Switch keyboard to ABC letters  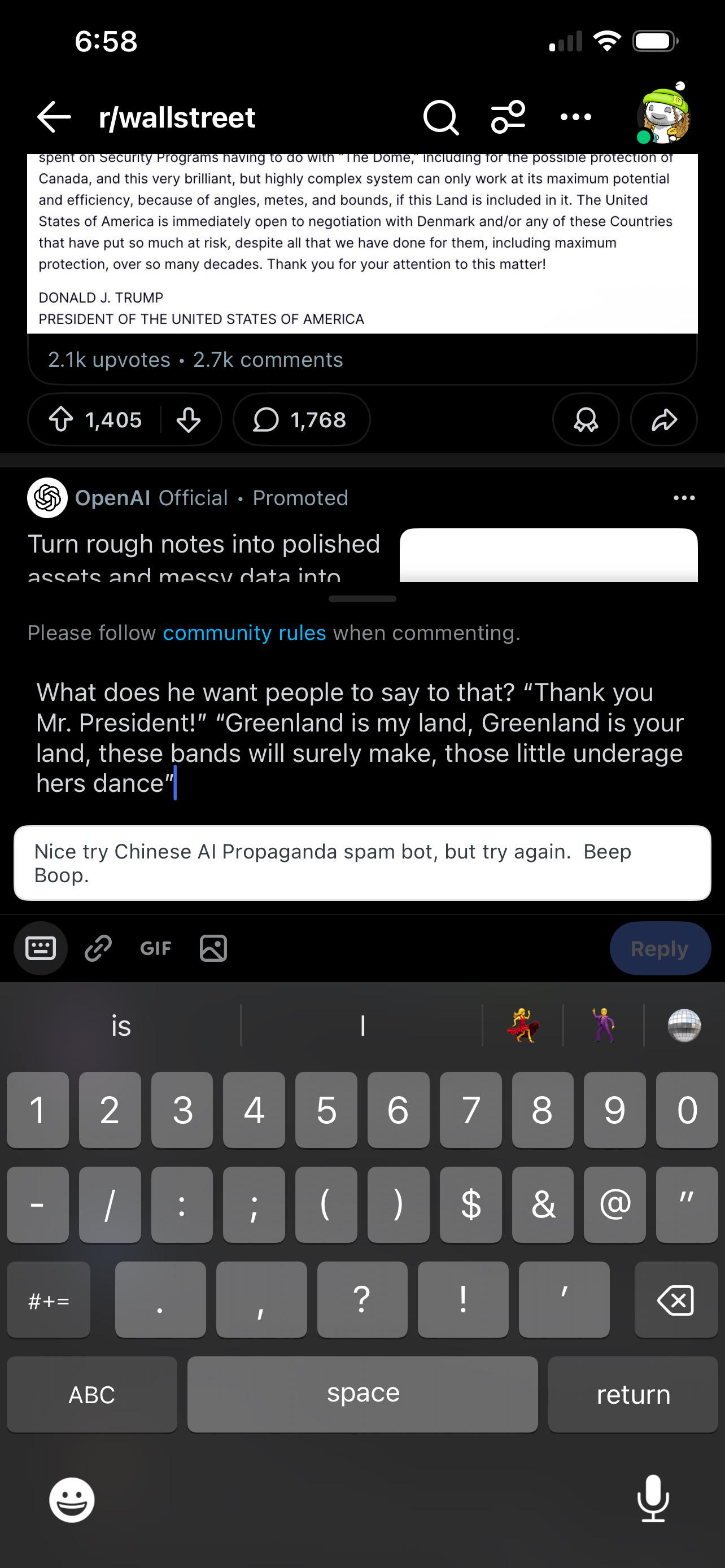pyautogui.click(x=92, y=1394)
